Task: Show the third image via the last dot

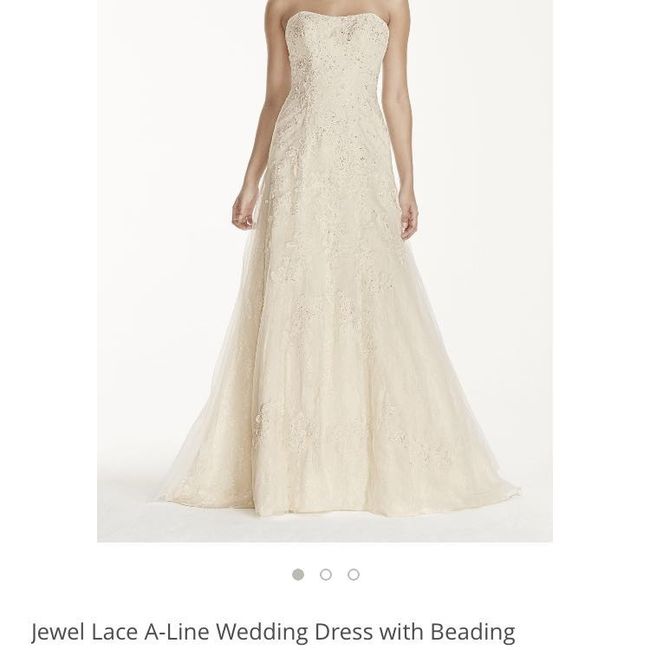Action: tap(353, 575)
